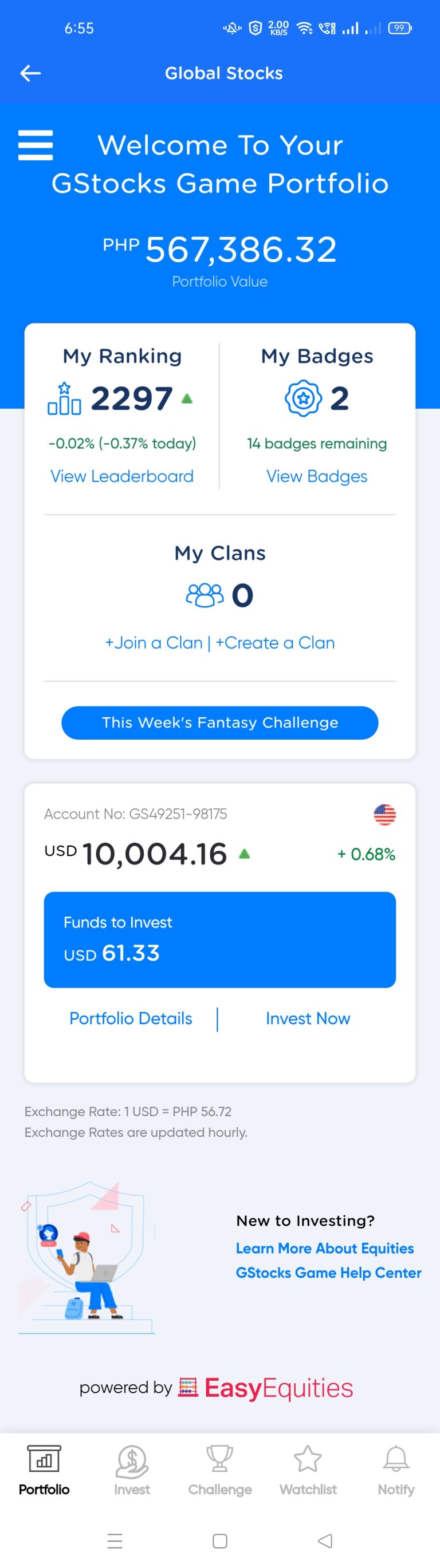Screen dimensions: 440x1568
Task: Switch to the Challenge tab
Action: [x=219, y=1470]
